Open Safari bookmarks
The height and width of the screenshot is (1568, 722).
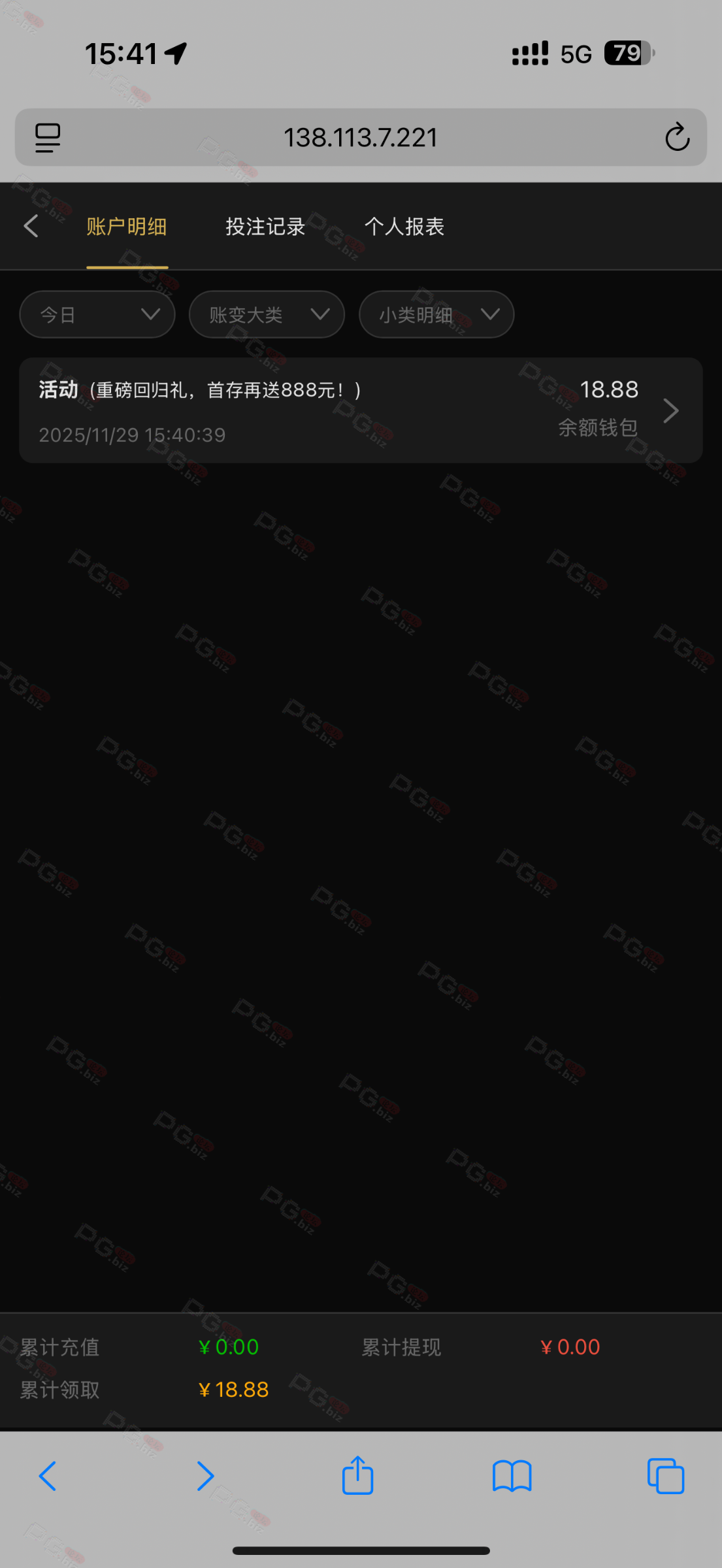(512, 1476)
